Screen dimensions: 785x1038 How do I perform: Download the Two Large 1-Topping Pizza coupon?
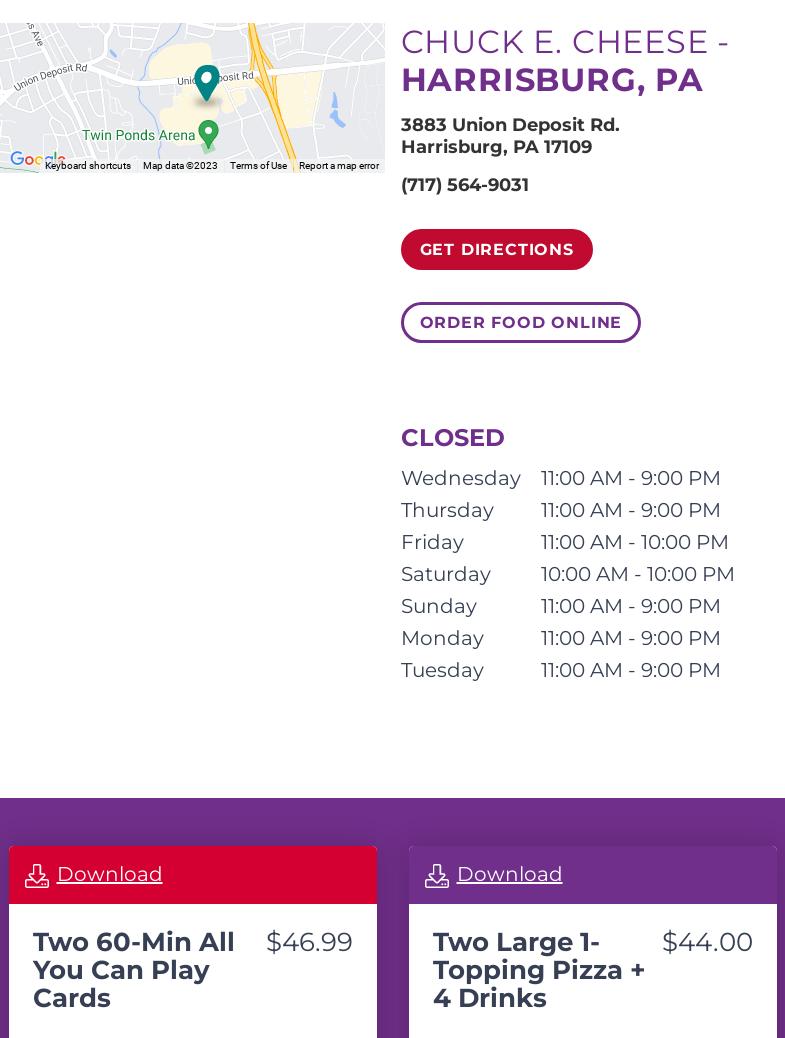coord(510,875)
